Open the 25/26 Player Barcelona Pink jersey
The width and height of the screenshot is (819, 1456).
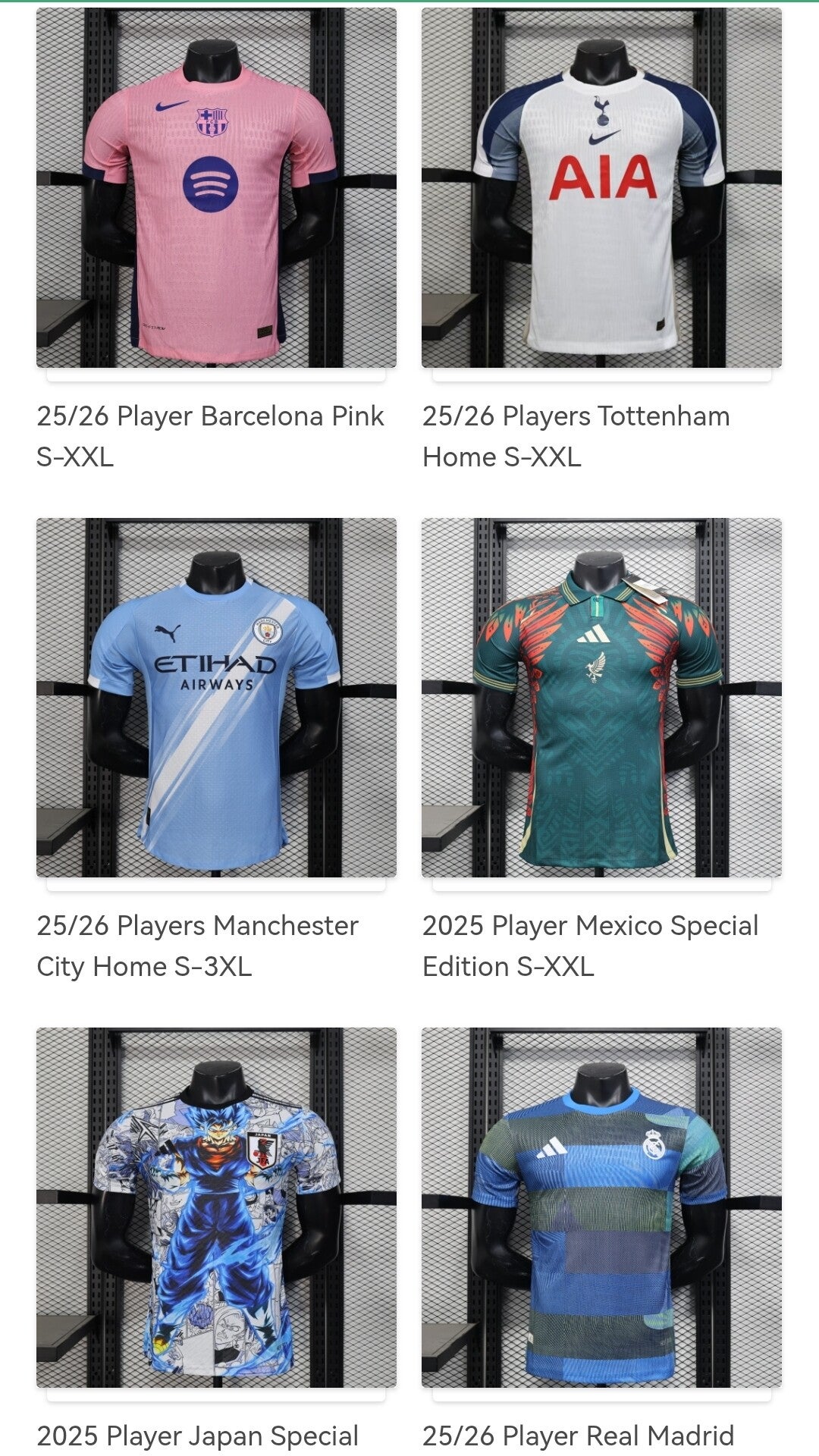[x=216, y=188]
